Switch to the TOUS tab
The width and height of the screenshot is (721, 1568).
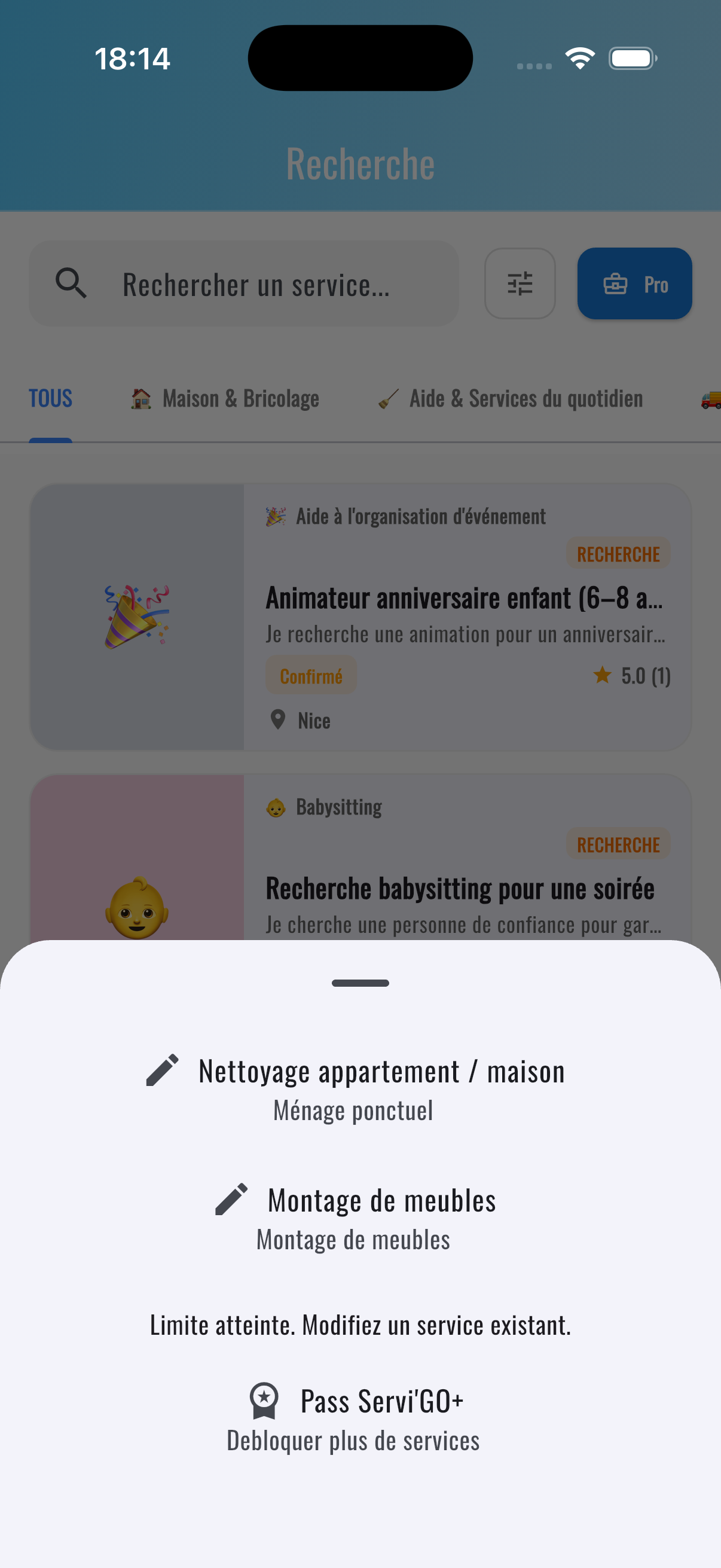(49, 398)
